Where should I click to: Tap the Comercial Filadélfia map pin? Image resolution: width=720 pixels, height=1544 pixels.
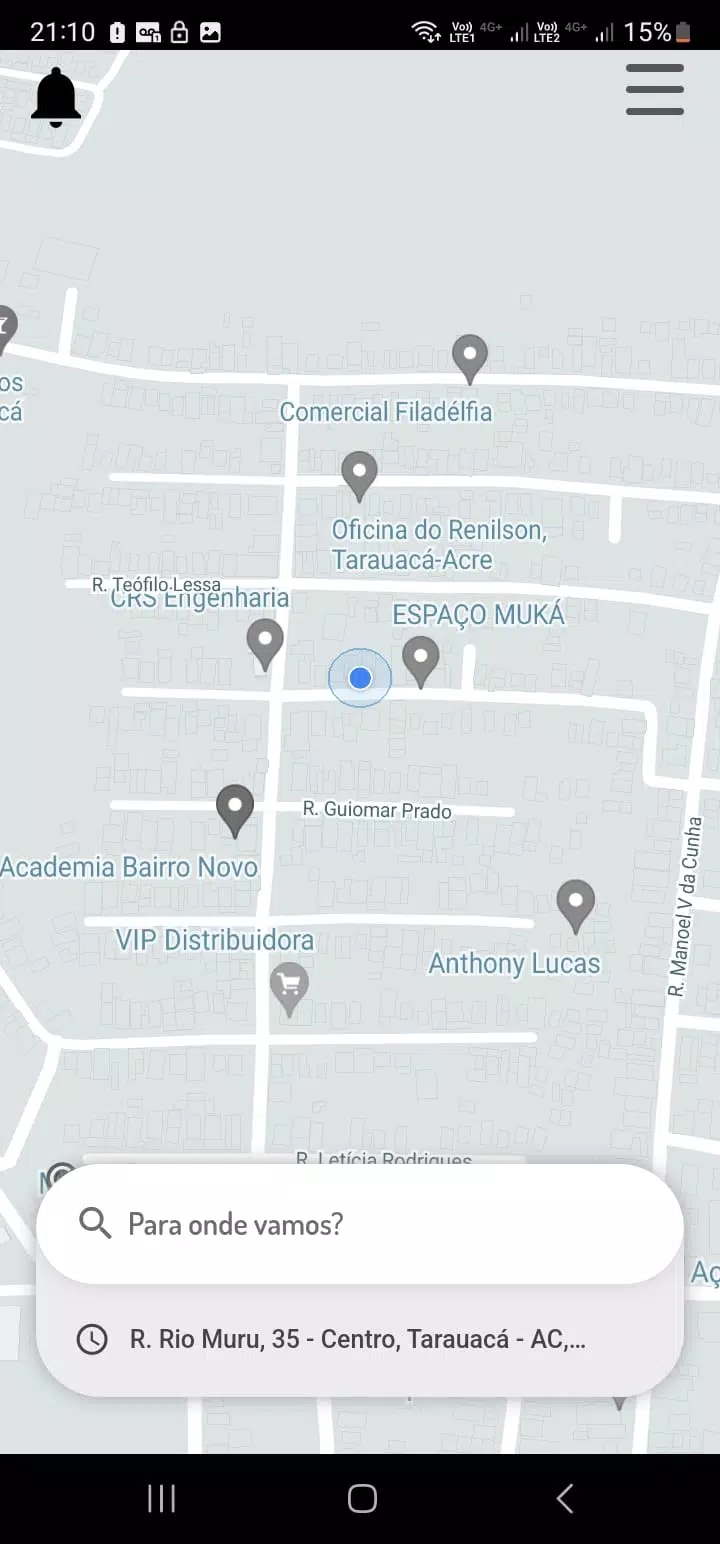(470, 359)
